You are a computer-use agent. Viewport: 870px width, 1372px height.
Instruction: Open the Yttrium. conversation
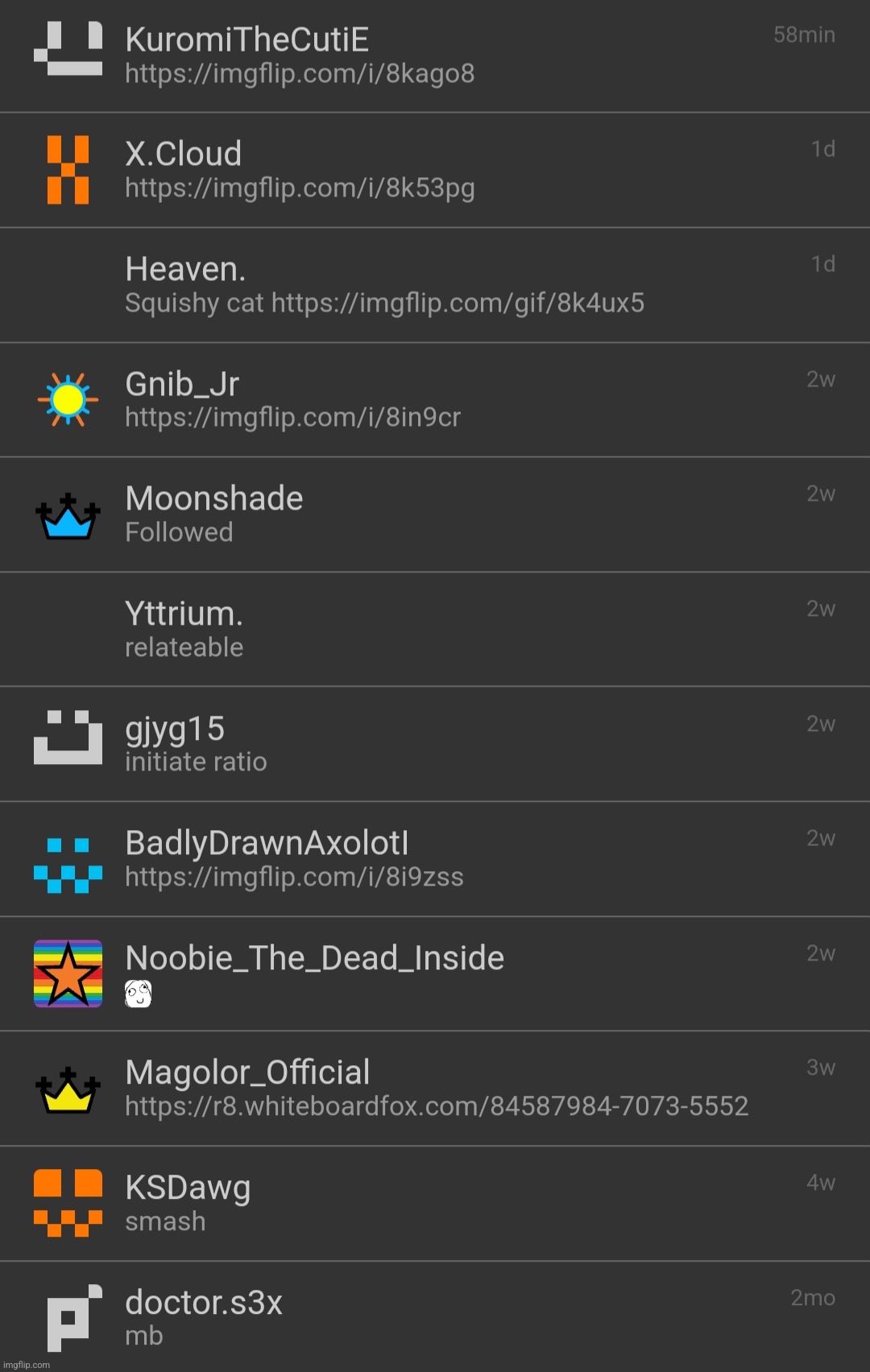tap(435, 629)
